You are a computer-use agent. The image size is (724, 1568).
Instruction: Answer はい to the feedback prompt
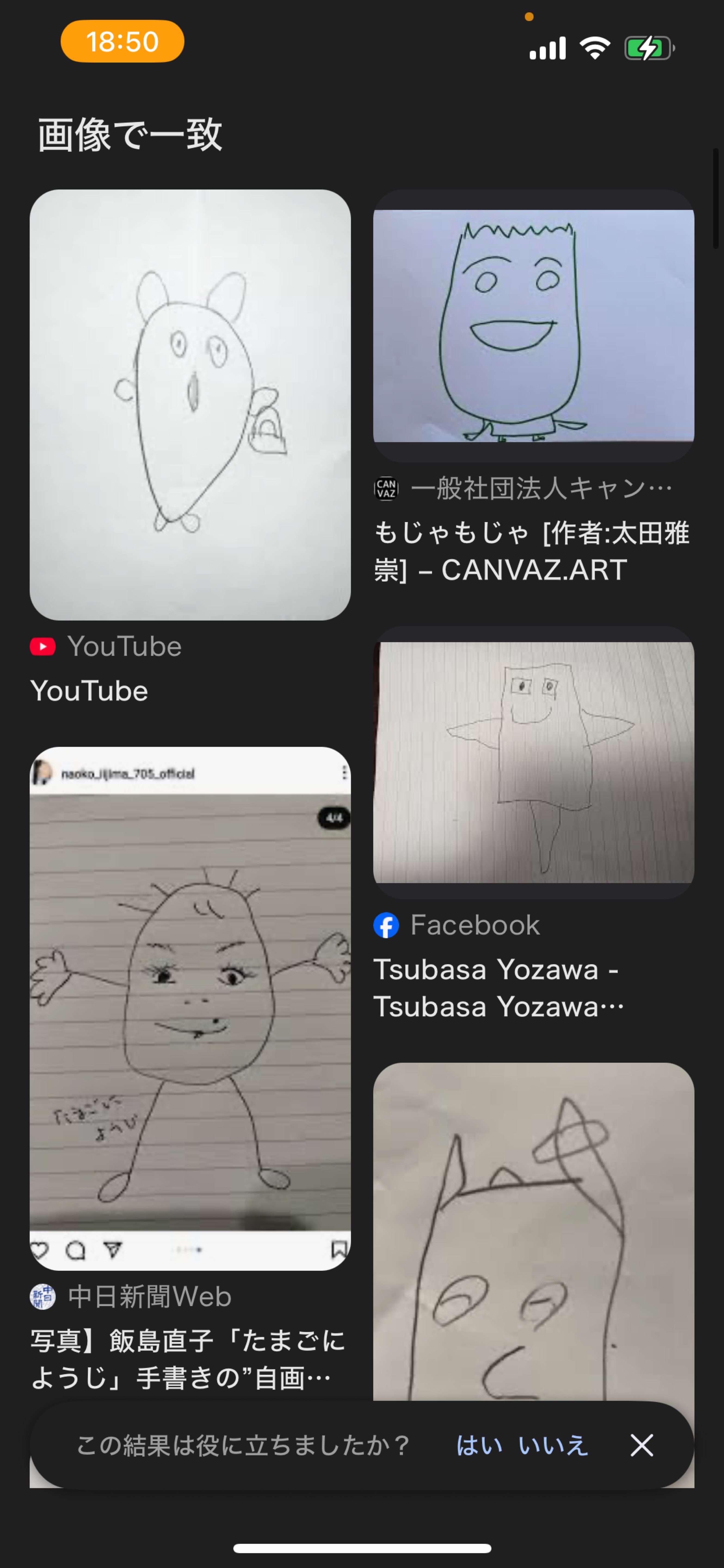click(x=479, y=1445)
